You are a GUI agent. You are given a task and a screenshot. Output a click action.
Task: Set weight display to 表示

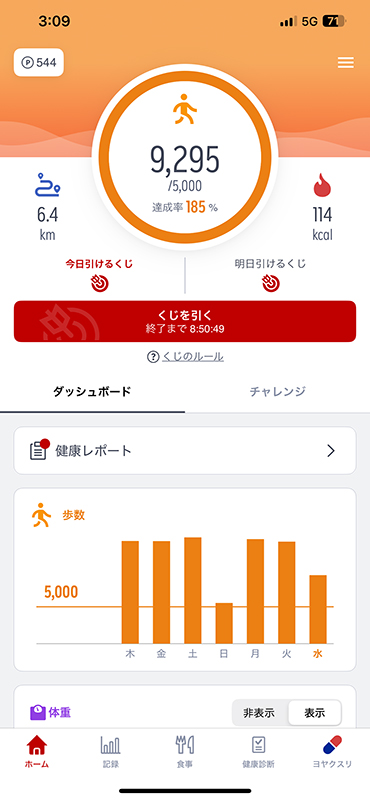pos(314,713)
